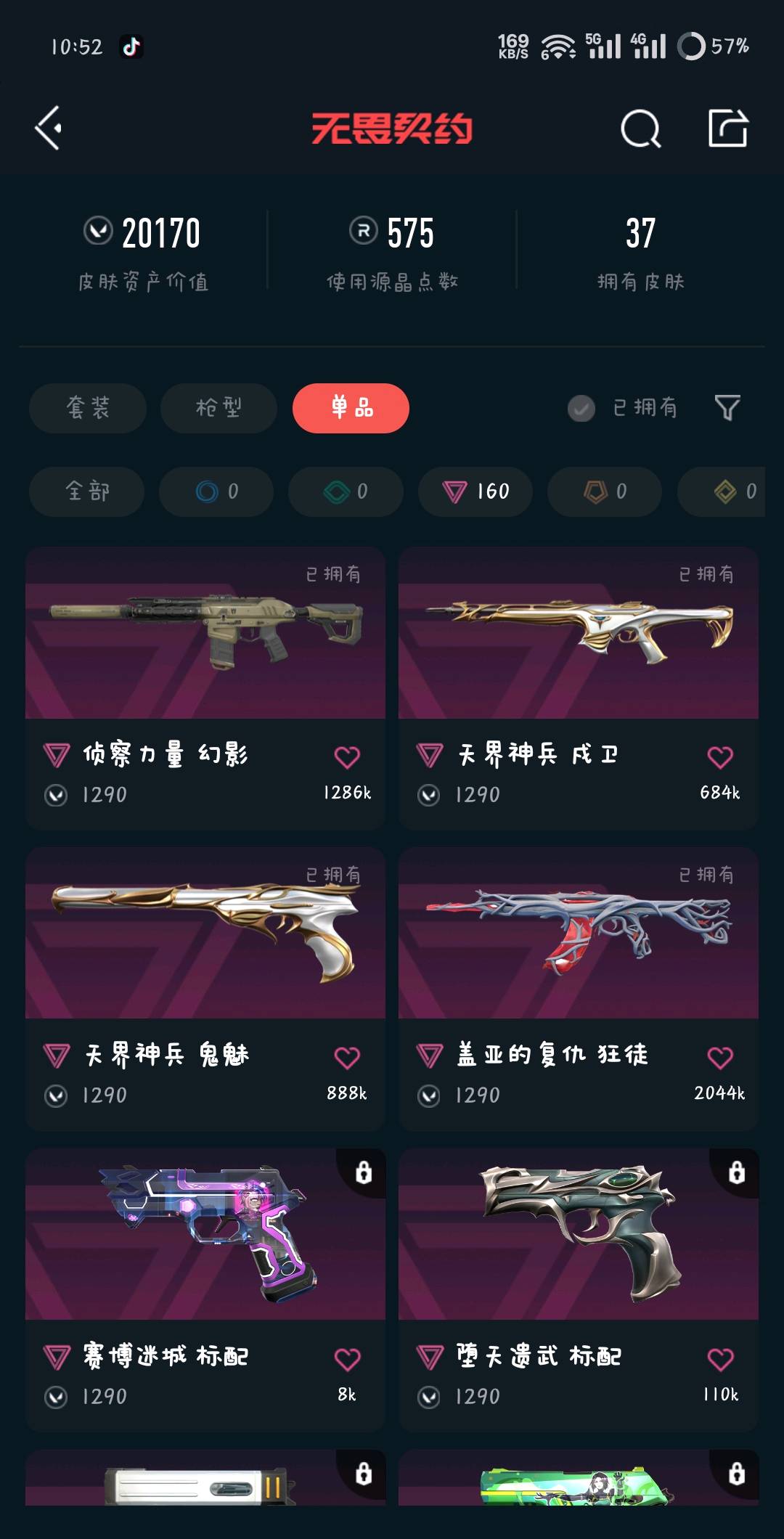Switch to the 枪型 tab

219,408
